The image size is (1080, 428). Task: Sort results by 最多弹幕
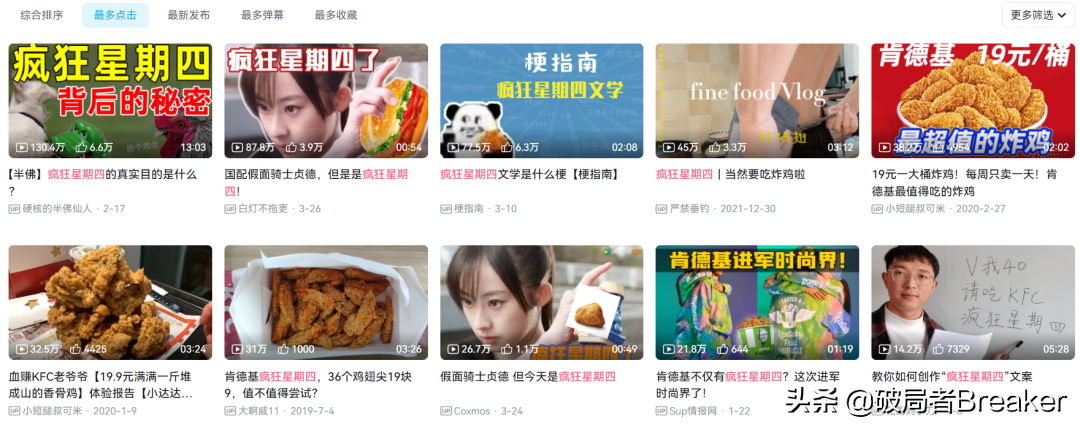262,15
